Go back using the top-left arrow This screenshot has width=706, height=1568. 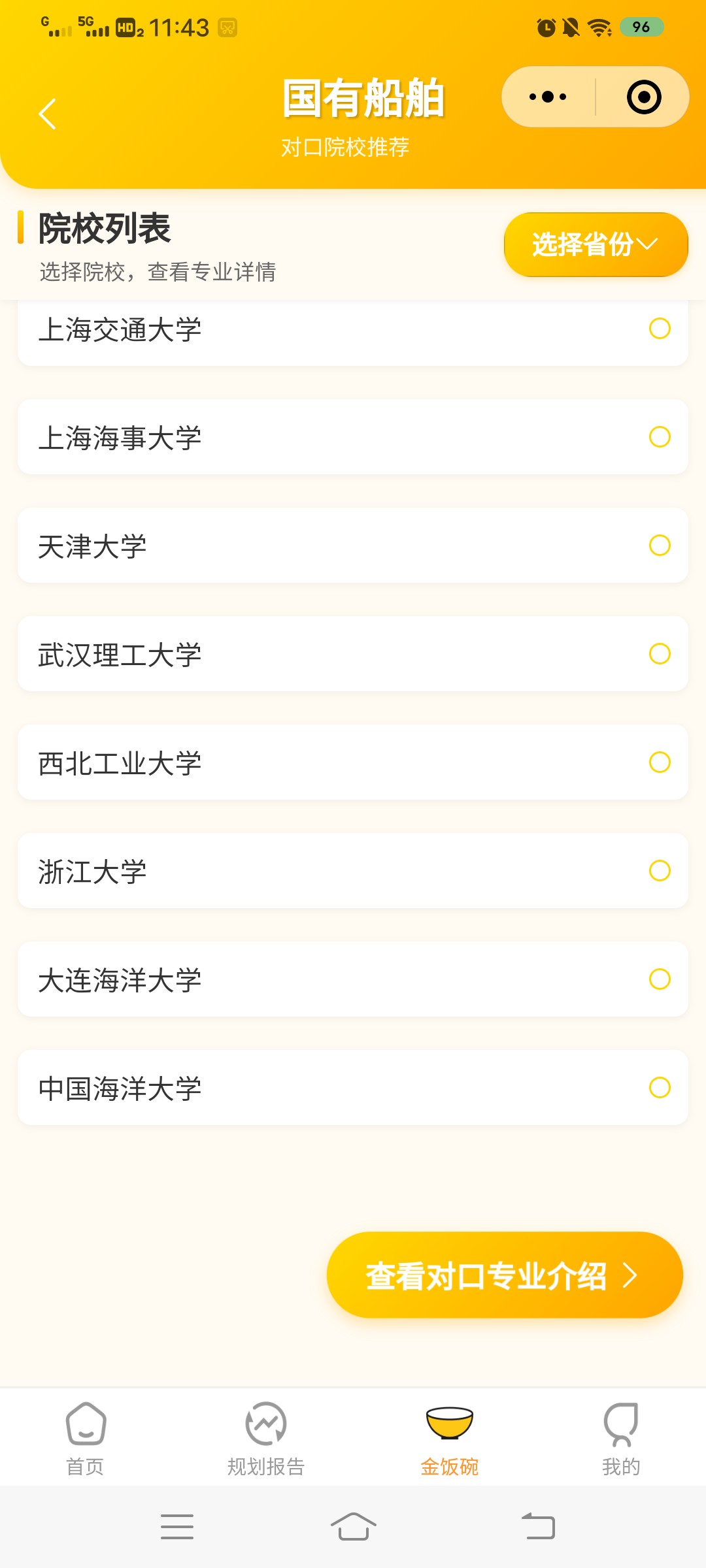click(x=47, y=114)
